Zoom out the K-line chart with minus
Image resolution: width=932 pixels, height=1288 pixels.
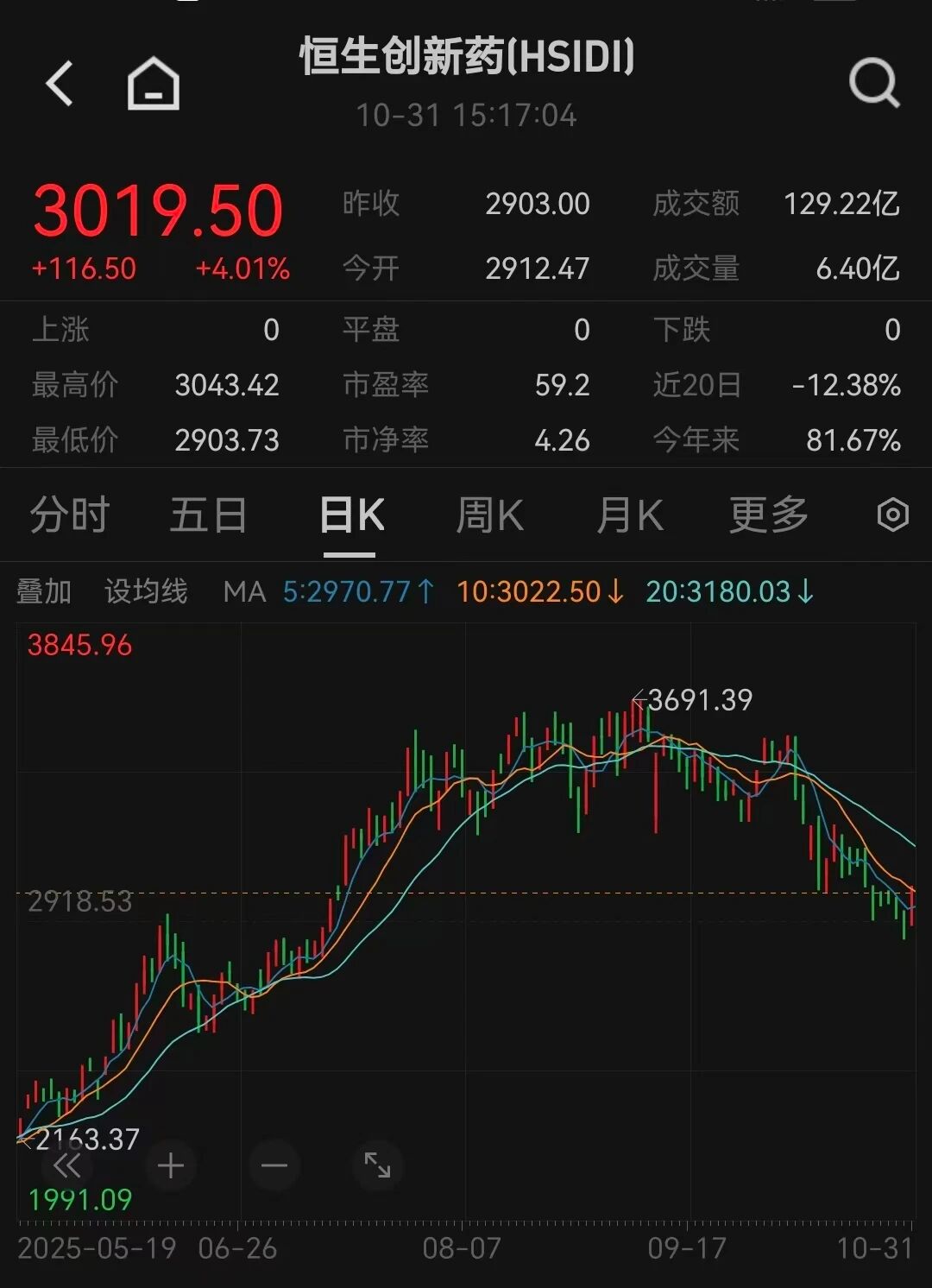pos(274,1166)
